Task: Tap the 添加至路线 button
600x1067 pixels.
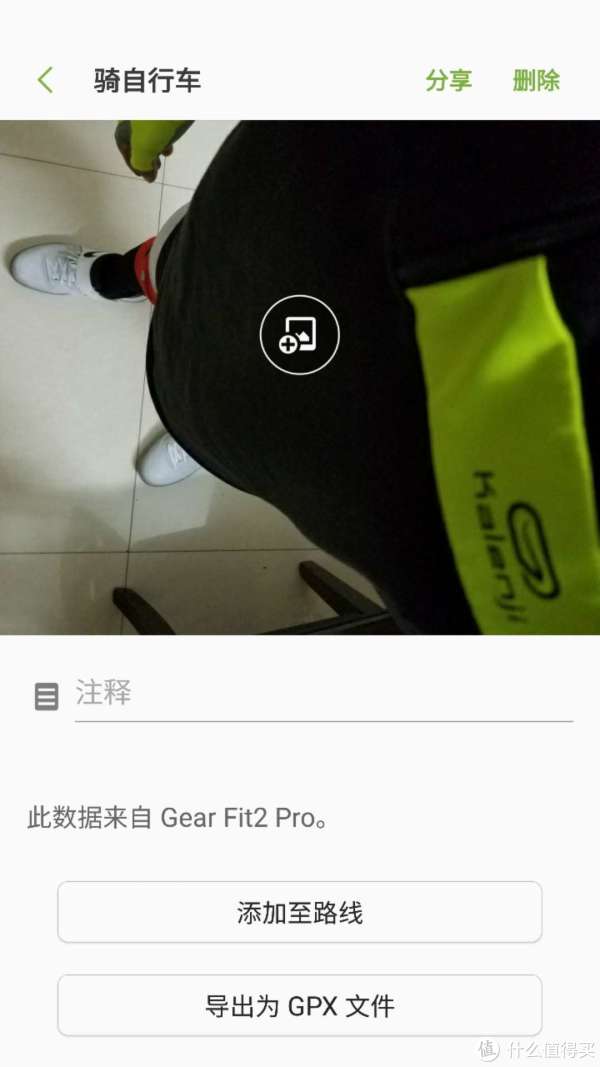Action: pyautogui.click(x=299, y=912)
